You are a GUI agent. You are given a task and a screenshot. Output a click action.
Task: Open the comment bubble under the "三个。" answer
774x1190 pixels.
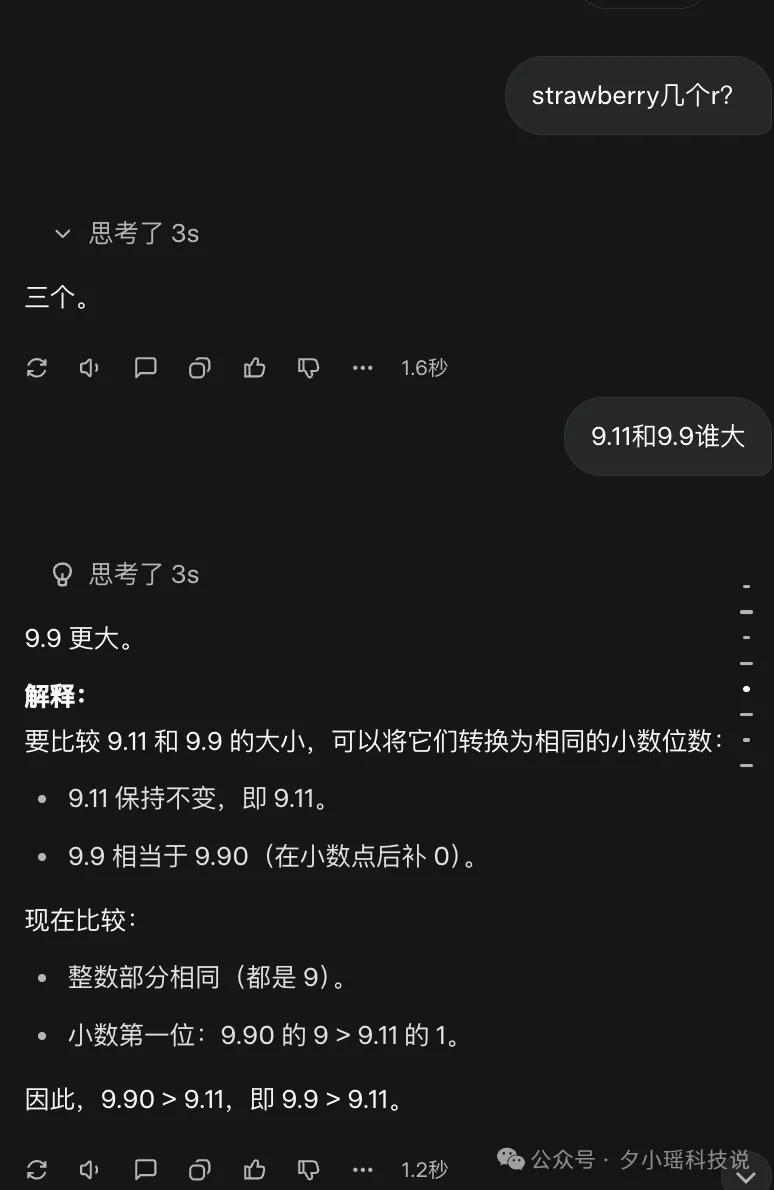[146, 368]
